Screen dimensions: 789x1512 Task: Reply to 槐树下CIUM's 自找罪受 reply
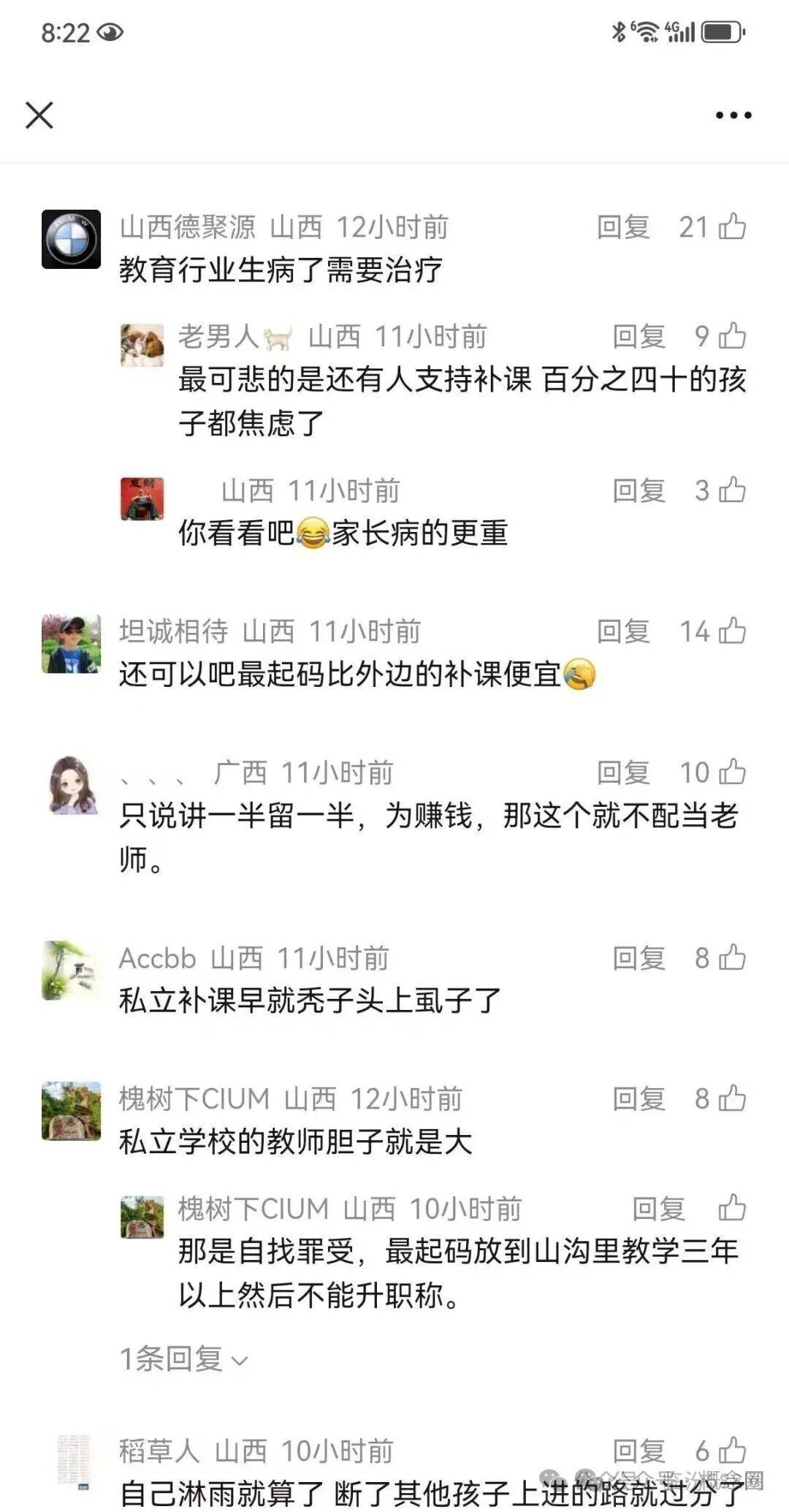658,1209
